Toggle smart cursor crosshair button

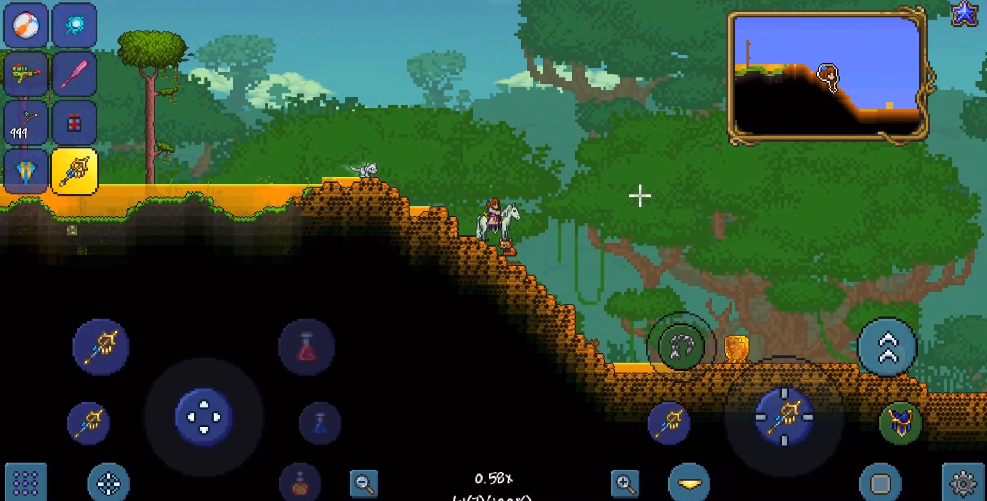(108, 482)
